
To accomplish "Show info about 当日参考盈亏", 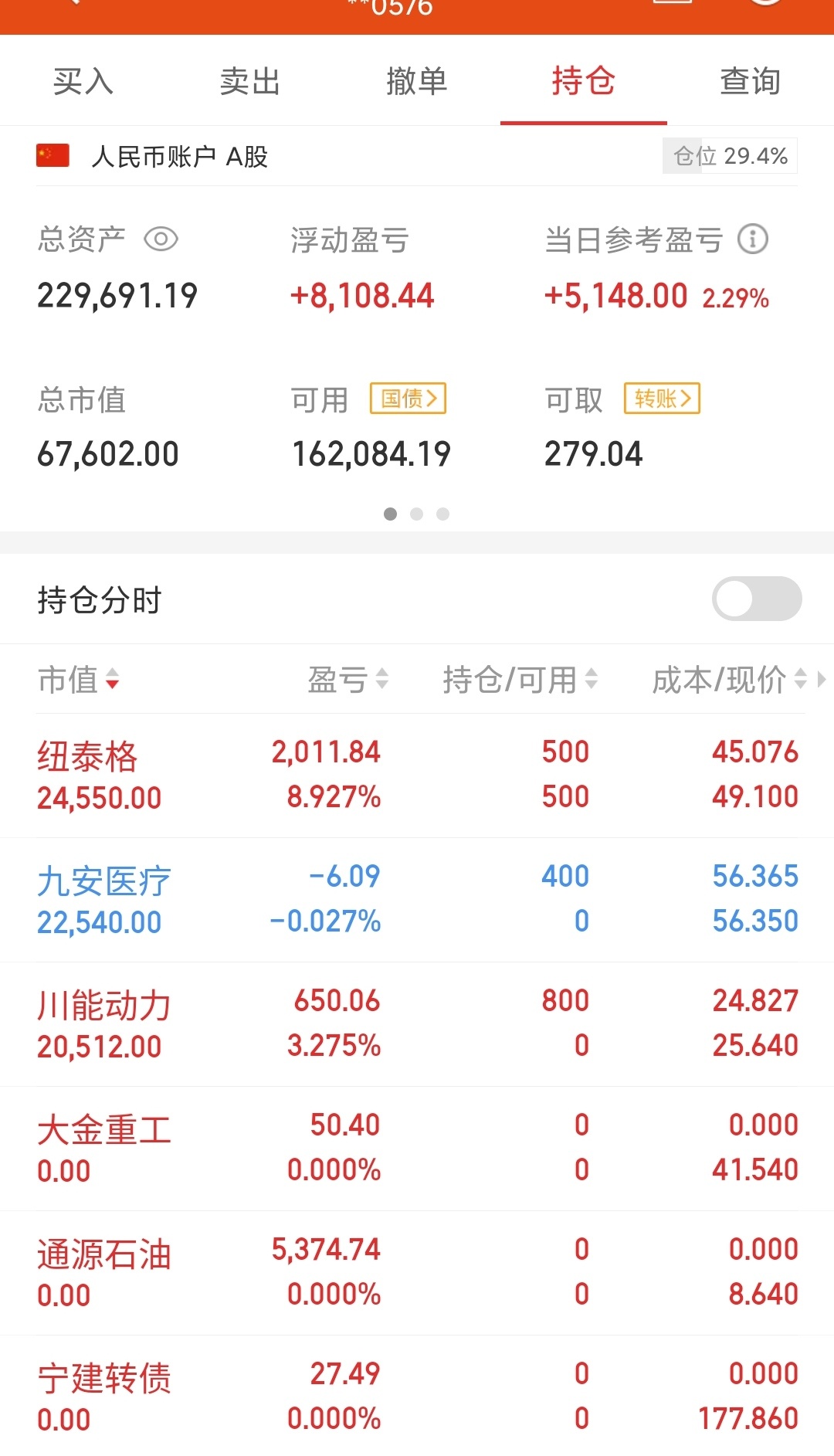I will (753, 239).
